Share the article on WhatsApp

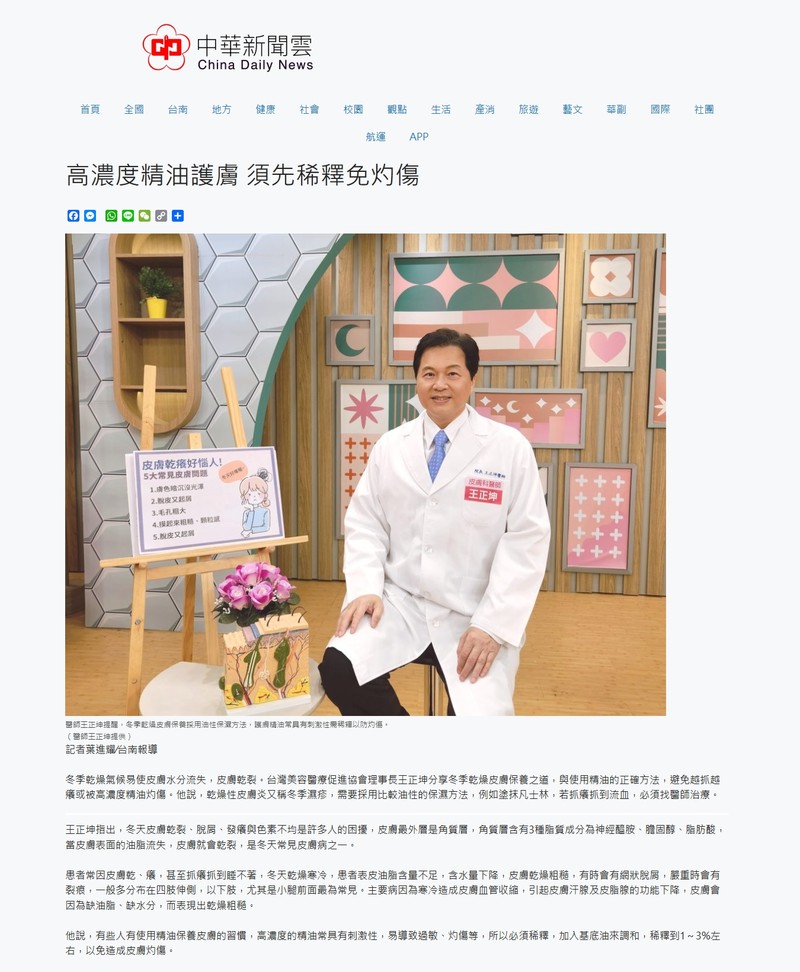click(111, 216)
